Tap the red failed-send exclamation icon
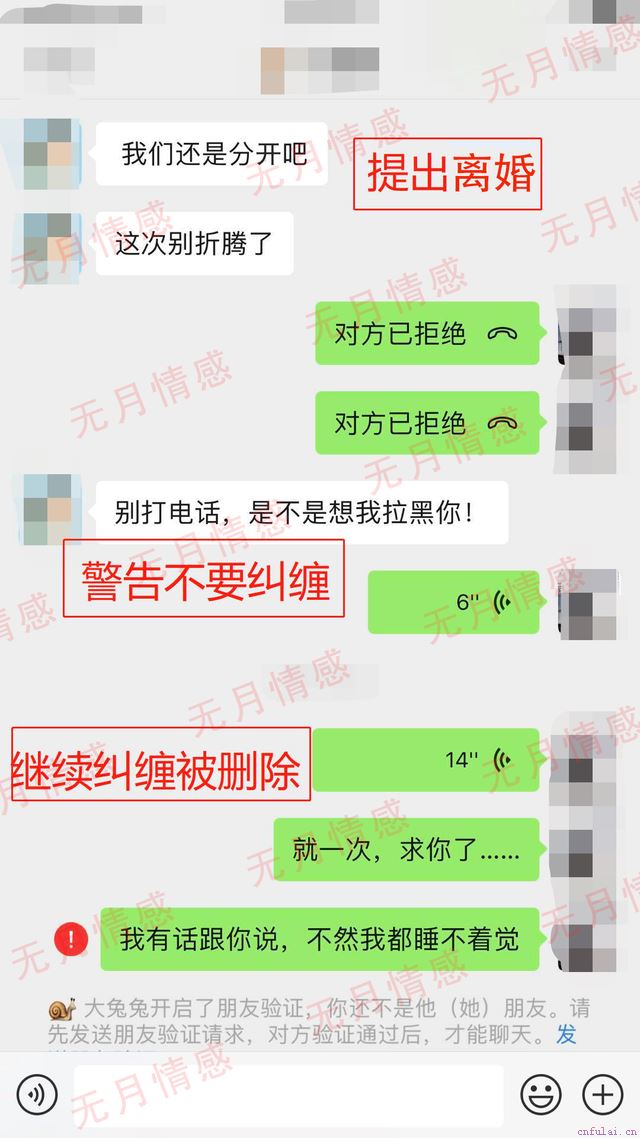Viewport: 640px width, 1138px height. point(71,939)
